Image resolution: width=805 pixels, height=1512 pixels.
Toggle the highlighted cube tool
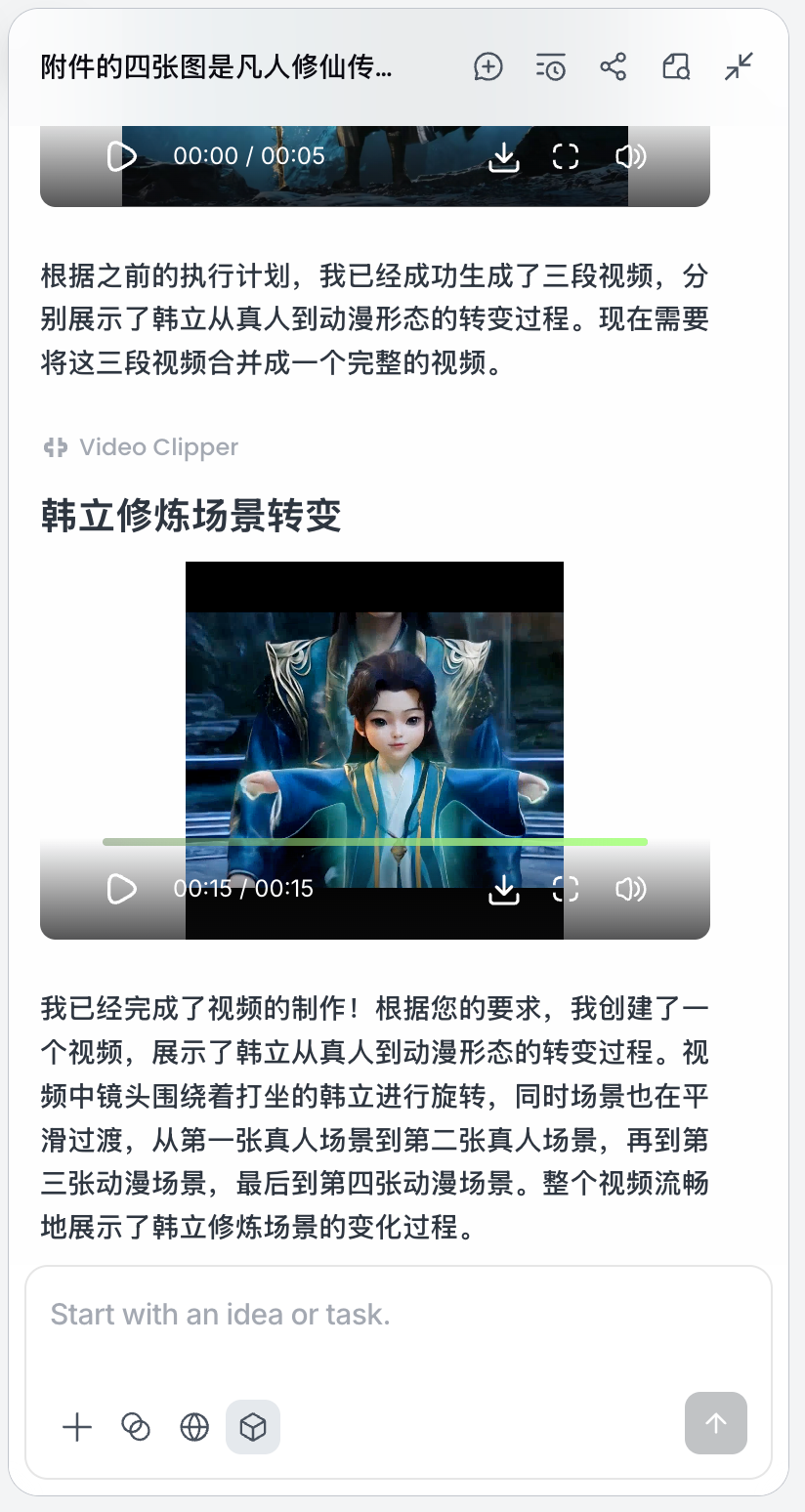click(x=253, y=1427)
